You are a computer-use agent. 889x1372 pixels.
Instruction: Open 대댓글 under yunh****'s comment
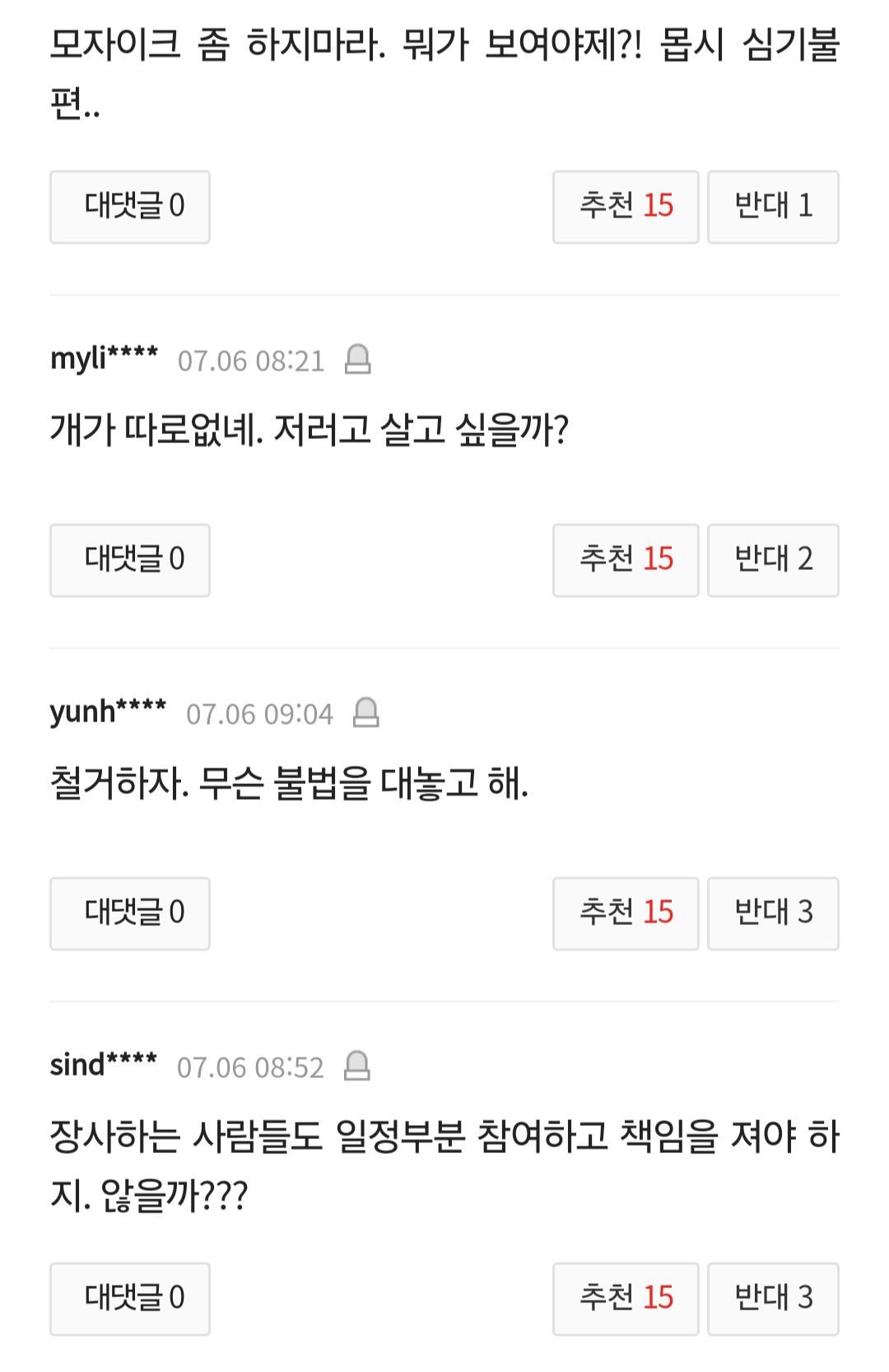point(130,913)
